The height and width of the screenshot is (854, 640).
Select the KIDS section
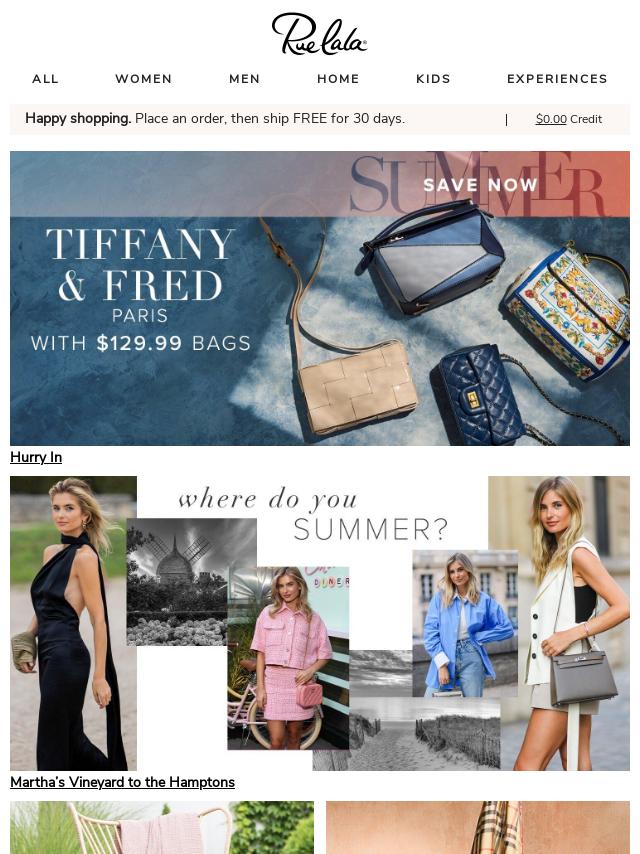tap(433, 79)
